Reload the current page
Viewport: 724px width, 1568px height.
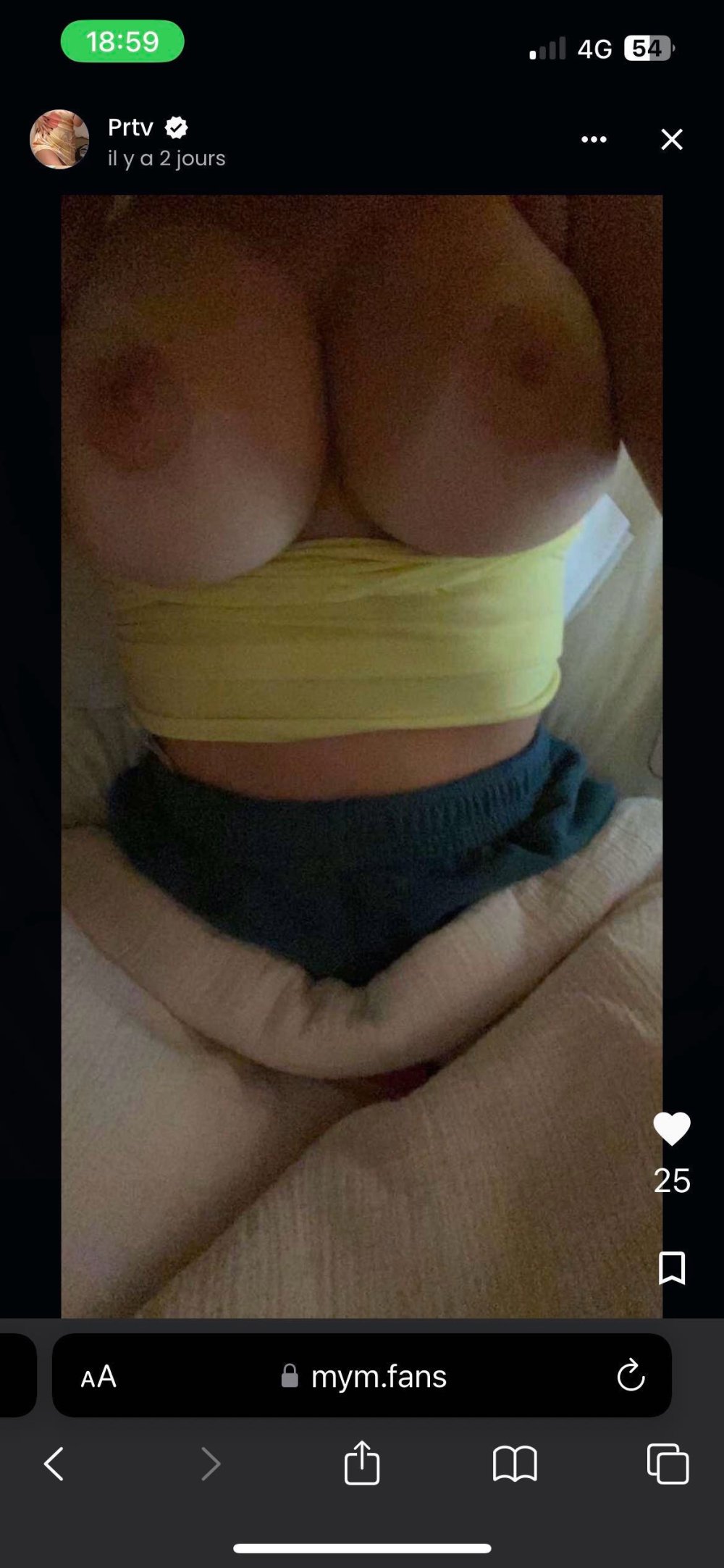point(631,1375)
